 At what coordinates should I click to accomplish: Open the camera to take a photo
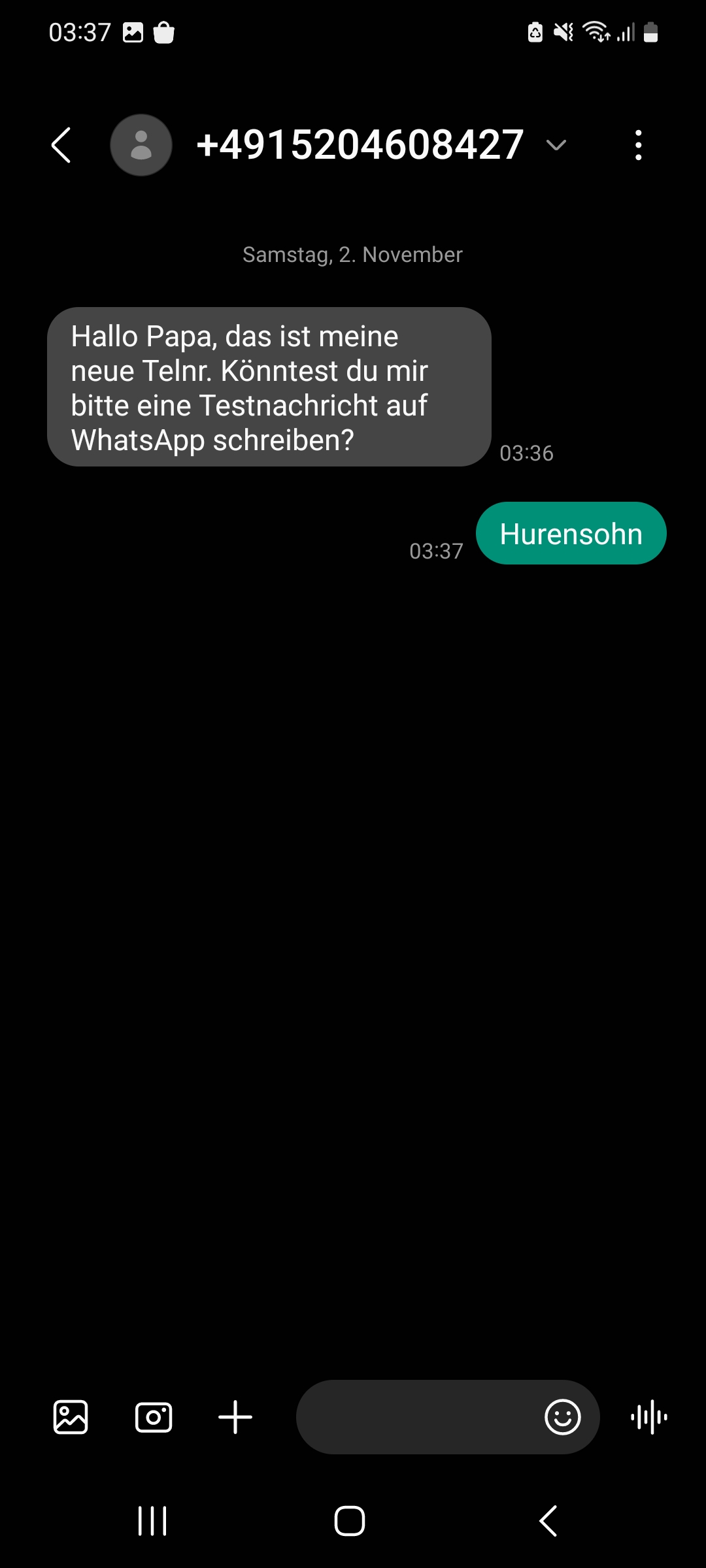pyautogui.click(x=154, y=1417)
